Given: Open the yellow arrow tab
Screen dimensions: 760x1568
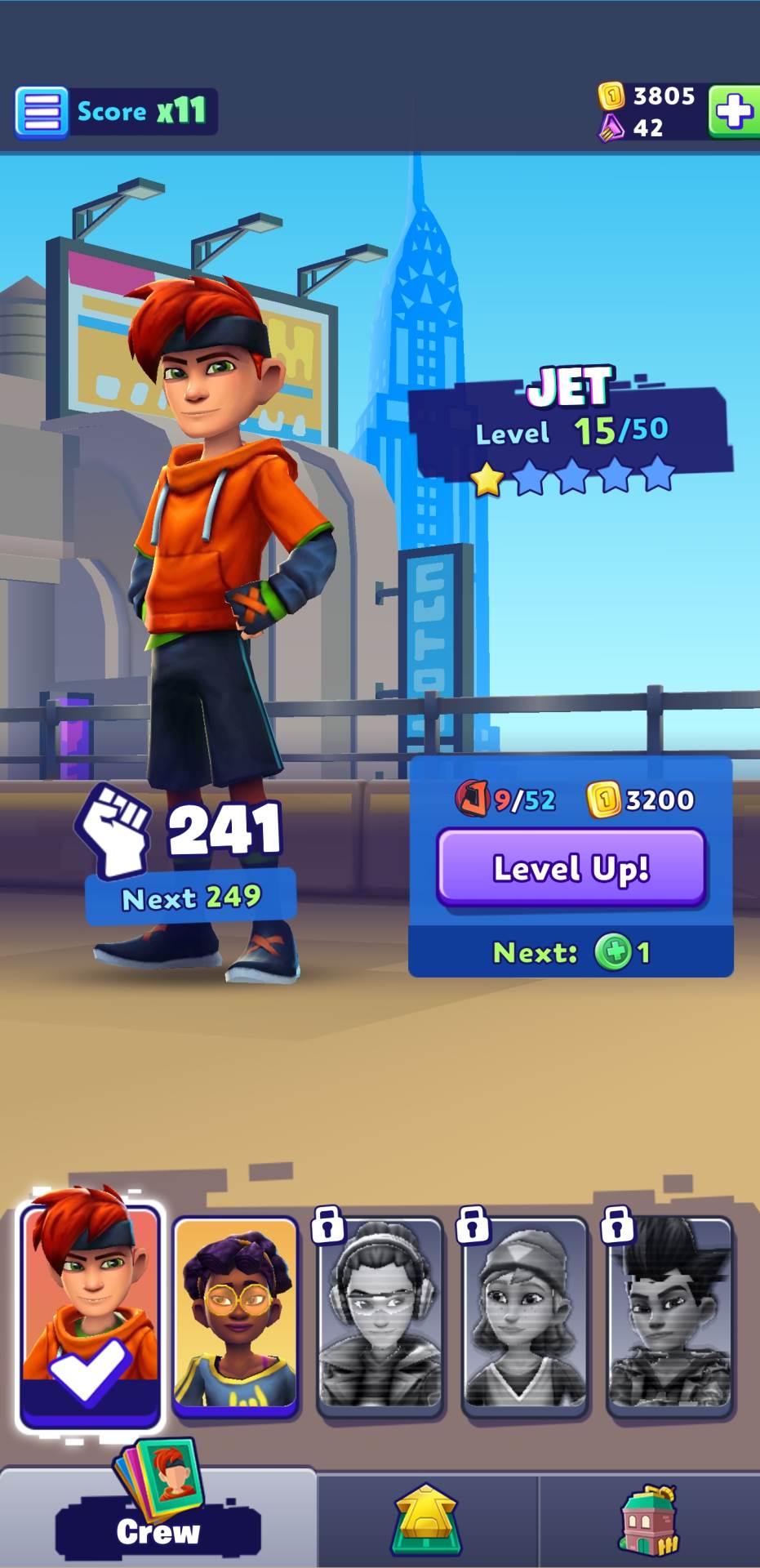Looking at the screenshot, I should 426,1521.
